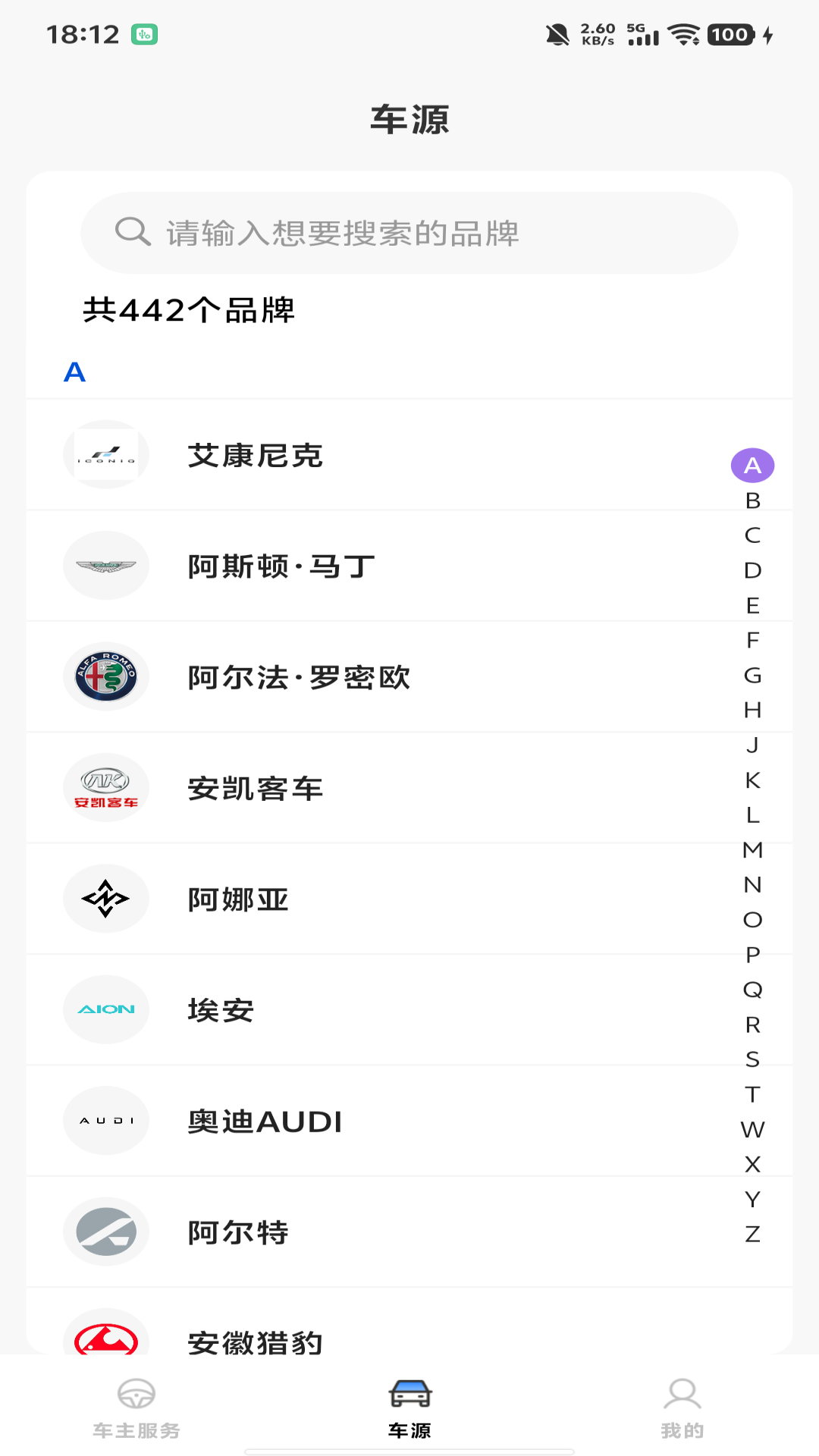Screen dimensions: 819x1456
Task: Select the 阿娜亚 brand emblem icon
Action: 105,899
